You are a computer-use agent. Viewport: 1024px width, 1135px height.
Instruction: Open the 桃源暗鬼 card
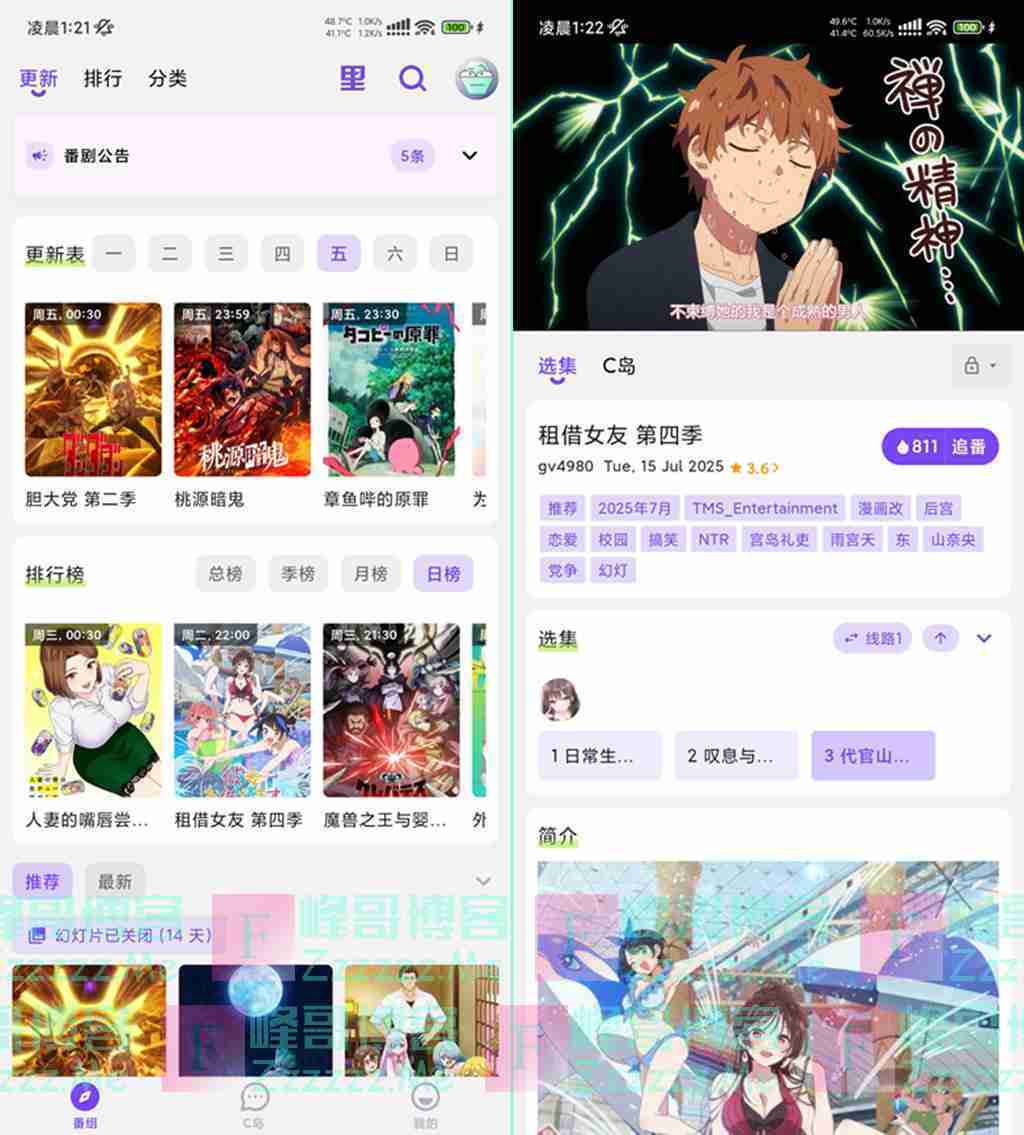click(242, 390)
